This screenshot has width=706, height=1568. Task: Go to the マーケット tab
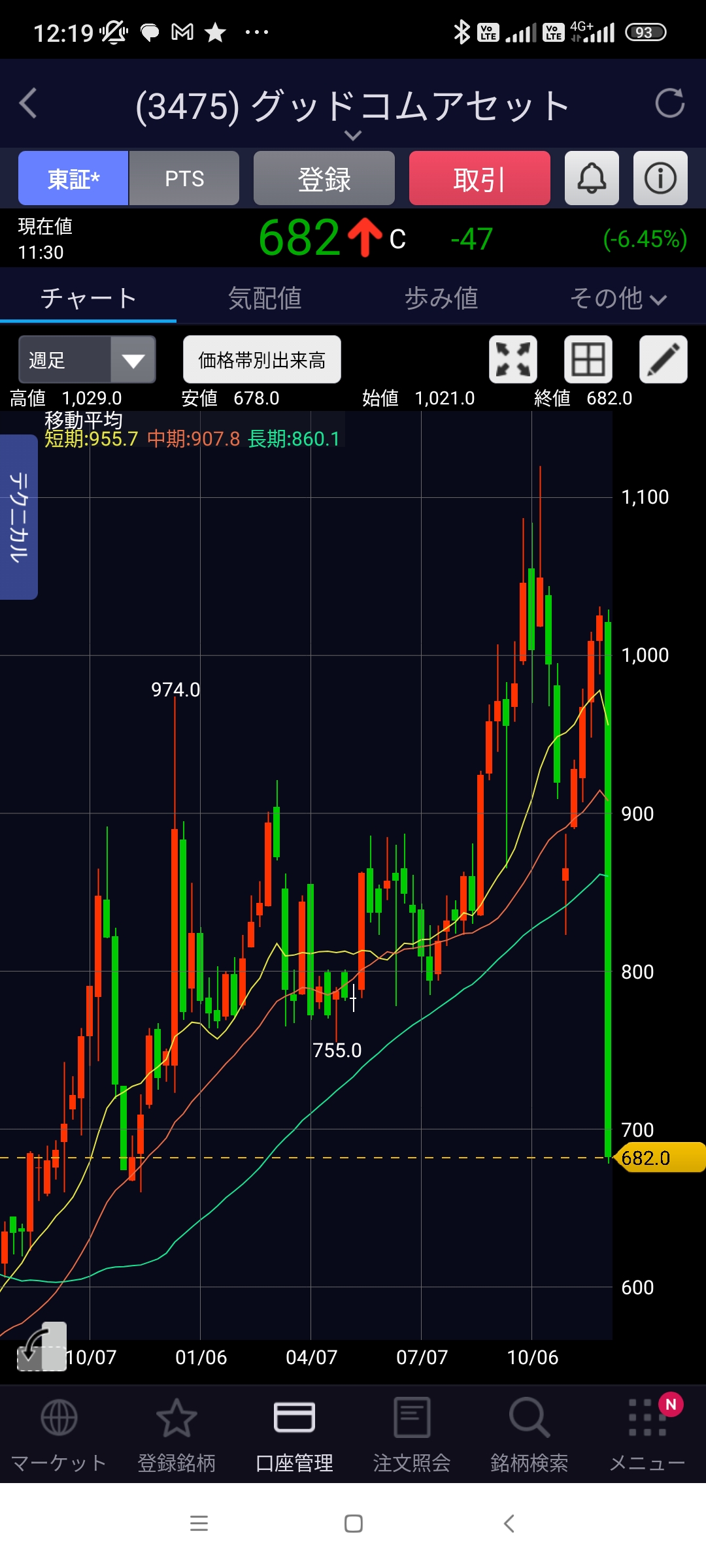59,1435
